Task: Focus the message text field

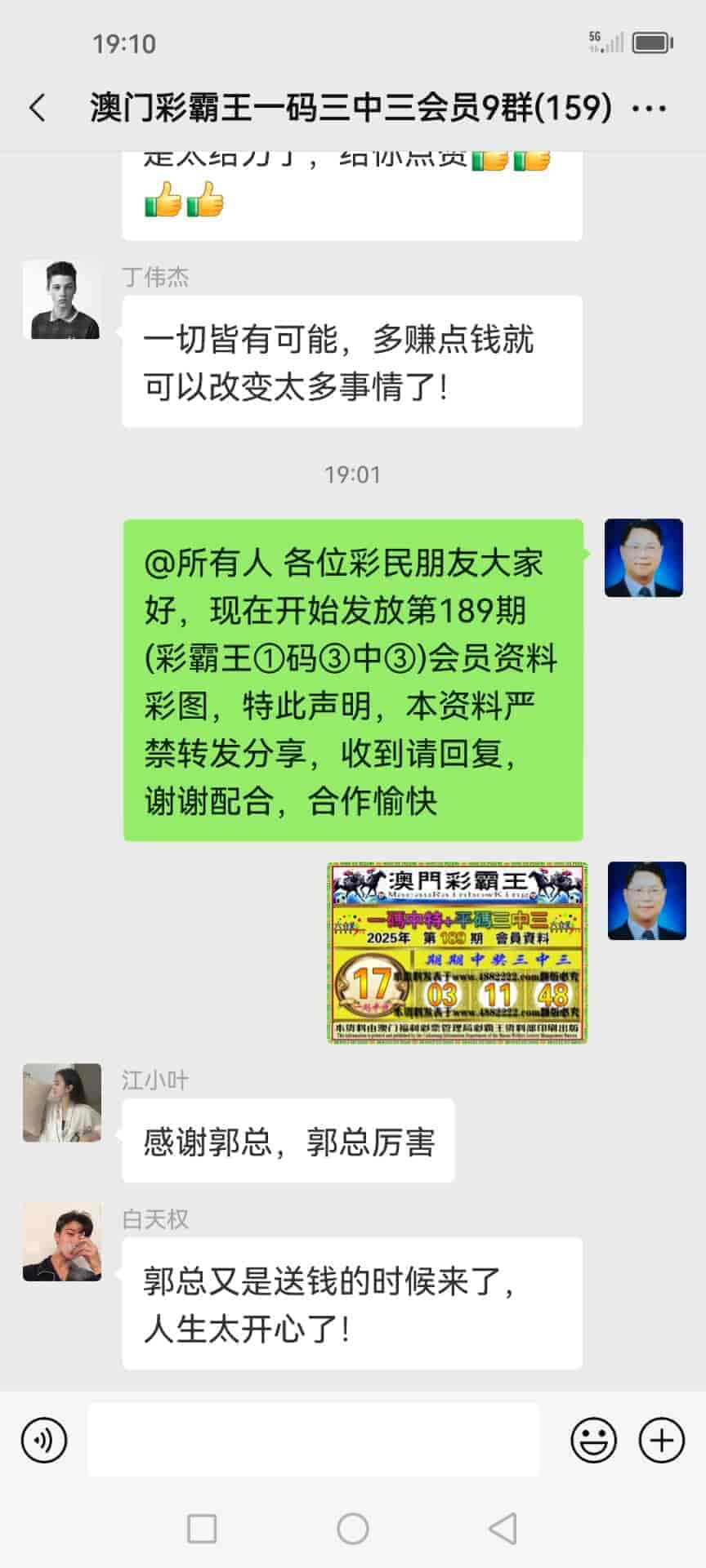Action: click(314, 1440)
